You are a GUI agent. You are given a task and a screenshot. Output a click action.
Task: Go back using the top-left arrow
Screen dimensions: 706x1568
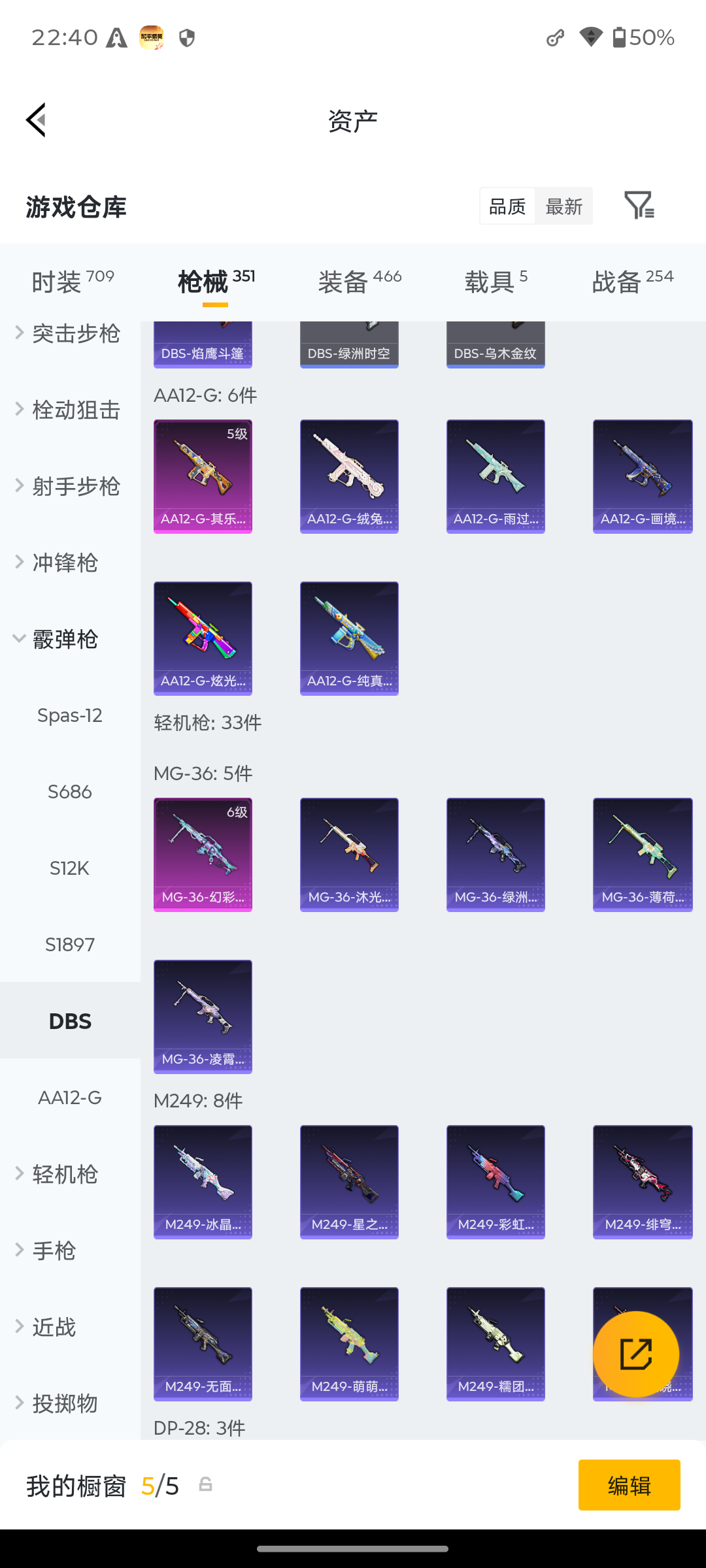pos(37,120)
